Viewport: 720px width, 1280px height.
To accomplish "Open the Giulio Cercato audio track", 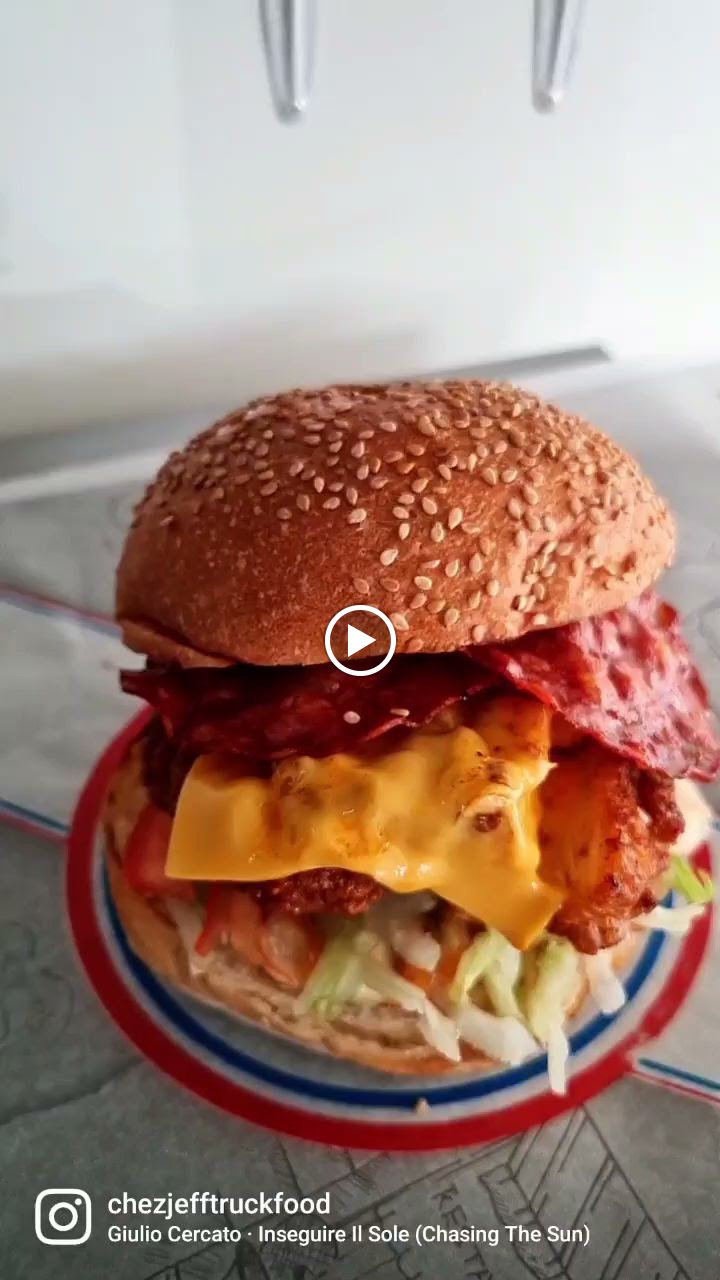I will pyautogui.click(x=348, y=1235).
